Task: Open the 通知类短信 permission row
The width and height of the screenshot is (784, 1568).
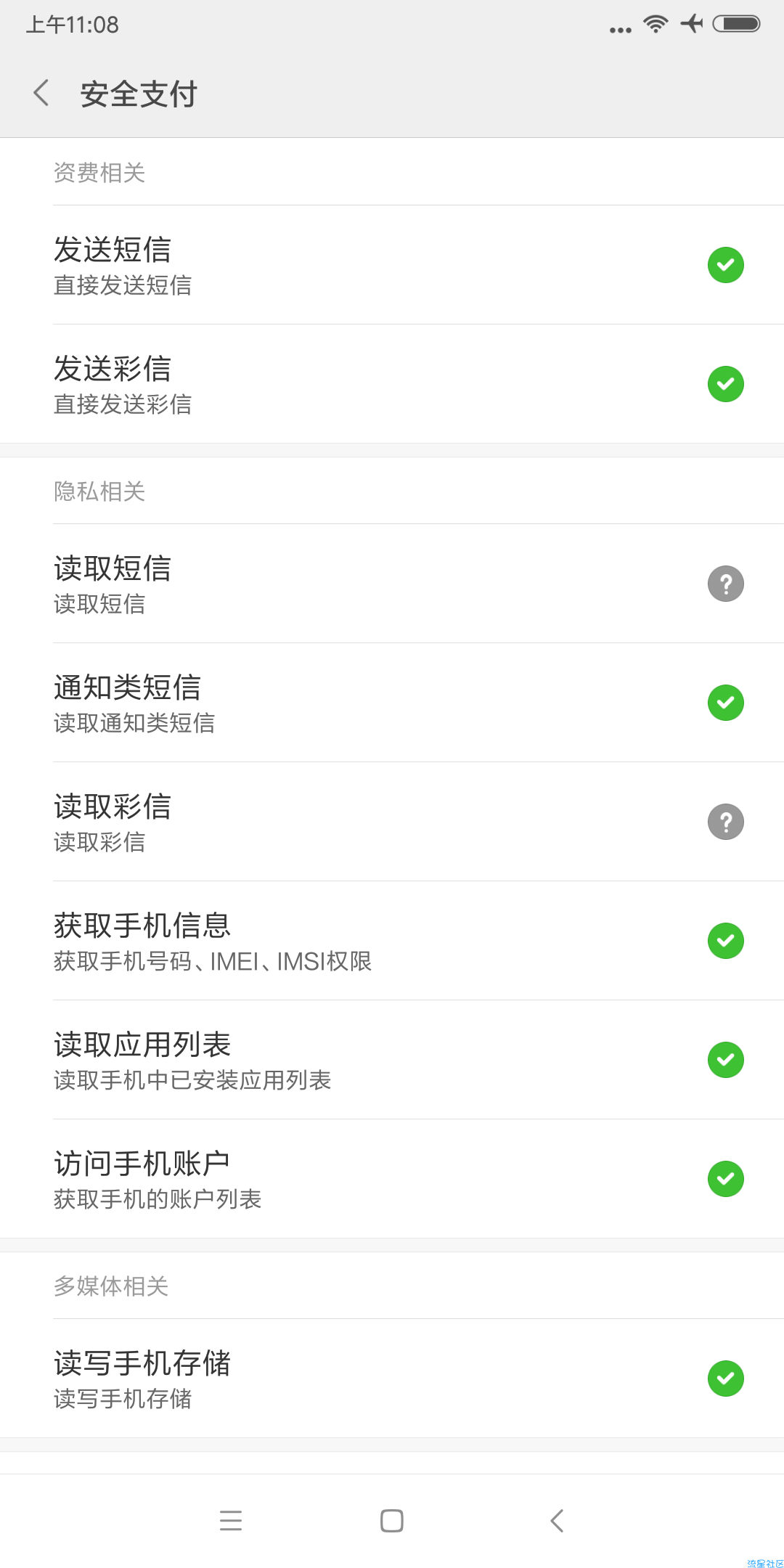Action: [392, 703]
